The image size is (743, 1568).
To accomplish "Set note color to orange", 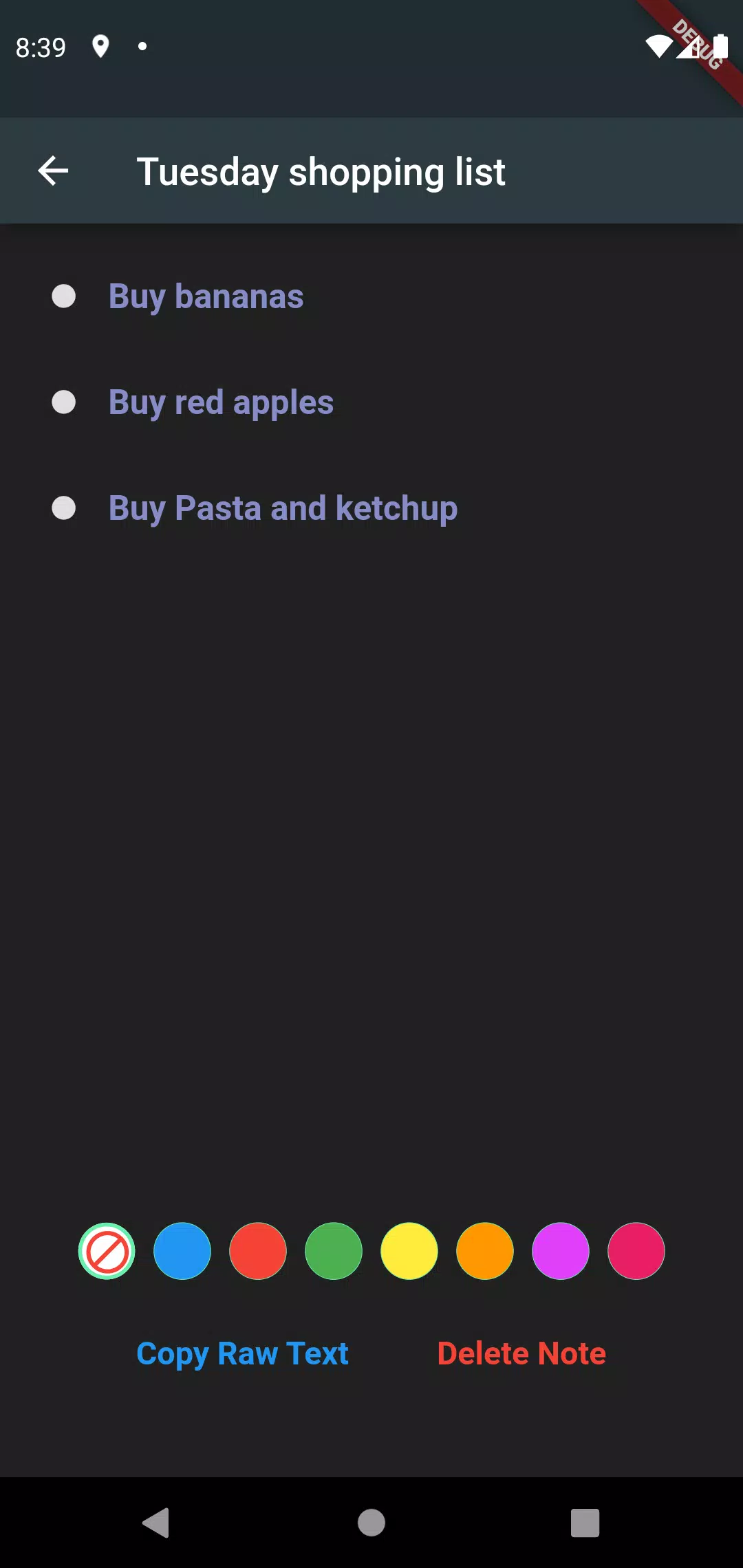I will pyautogui.click(x=485, y=1251).
